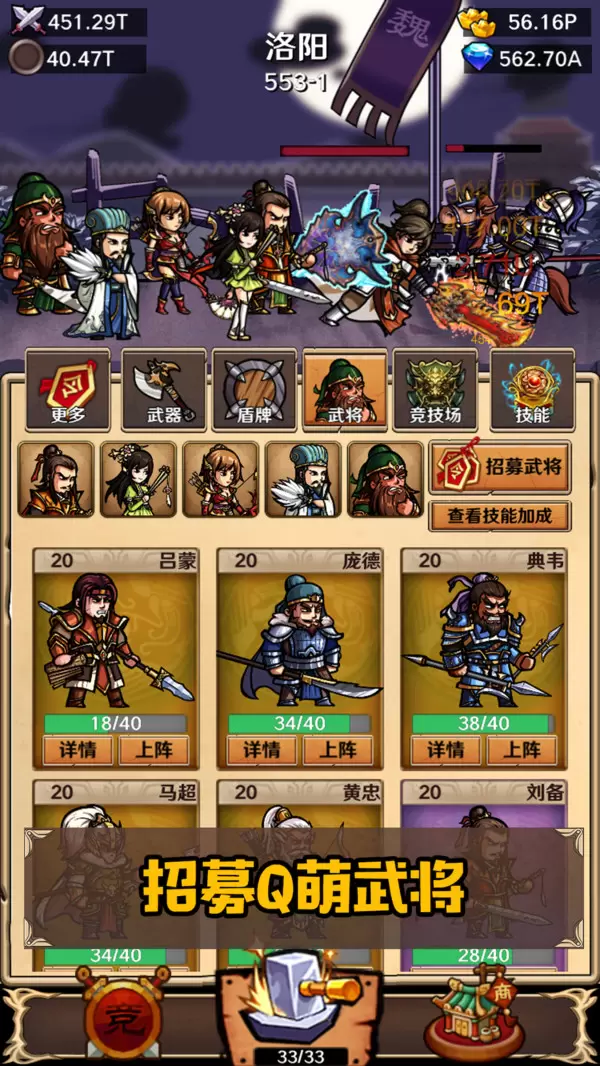The height and width of the screenshot is (1066, 600).
Task: Select the green-hat bearded general portrait
Action: pos(385,480)
